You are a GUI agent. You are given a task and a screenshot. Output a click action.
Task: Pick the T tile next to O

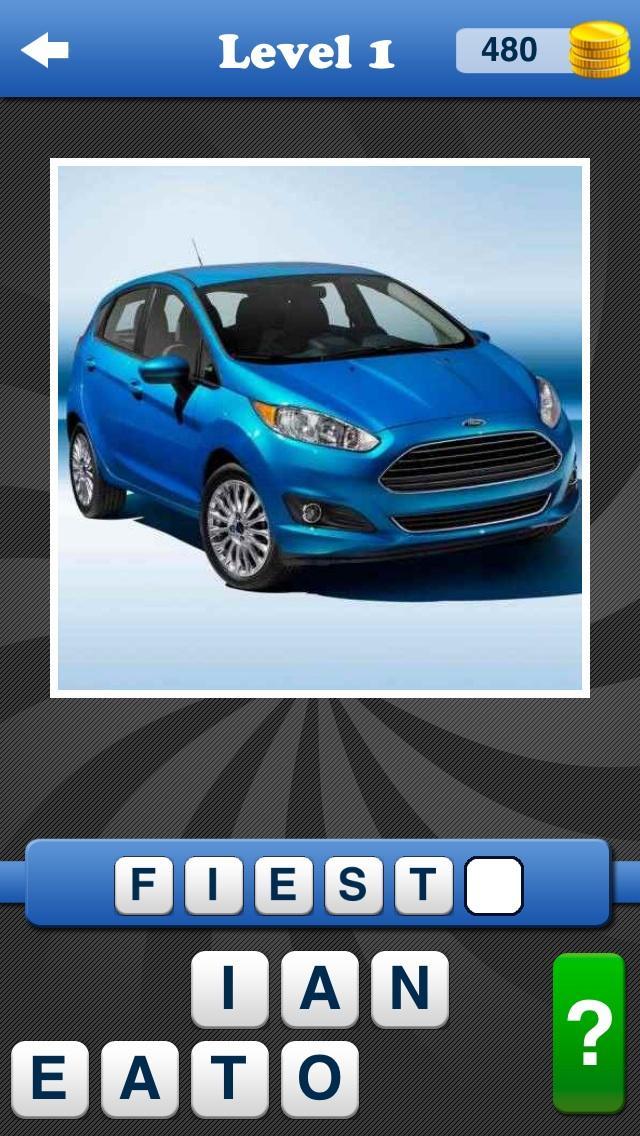[x=230, y=1079]
